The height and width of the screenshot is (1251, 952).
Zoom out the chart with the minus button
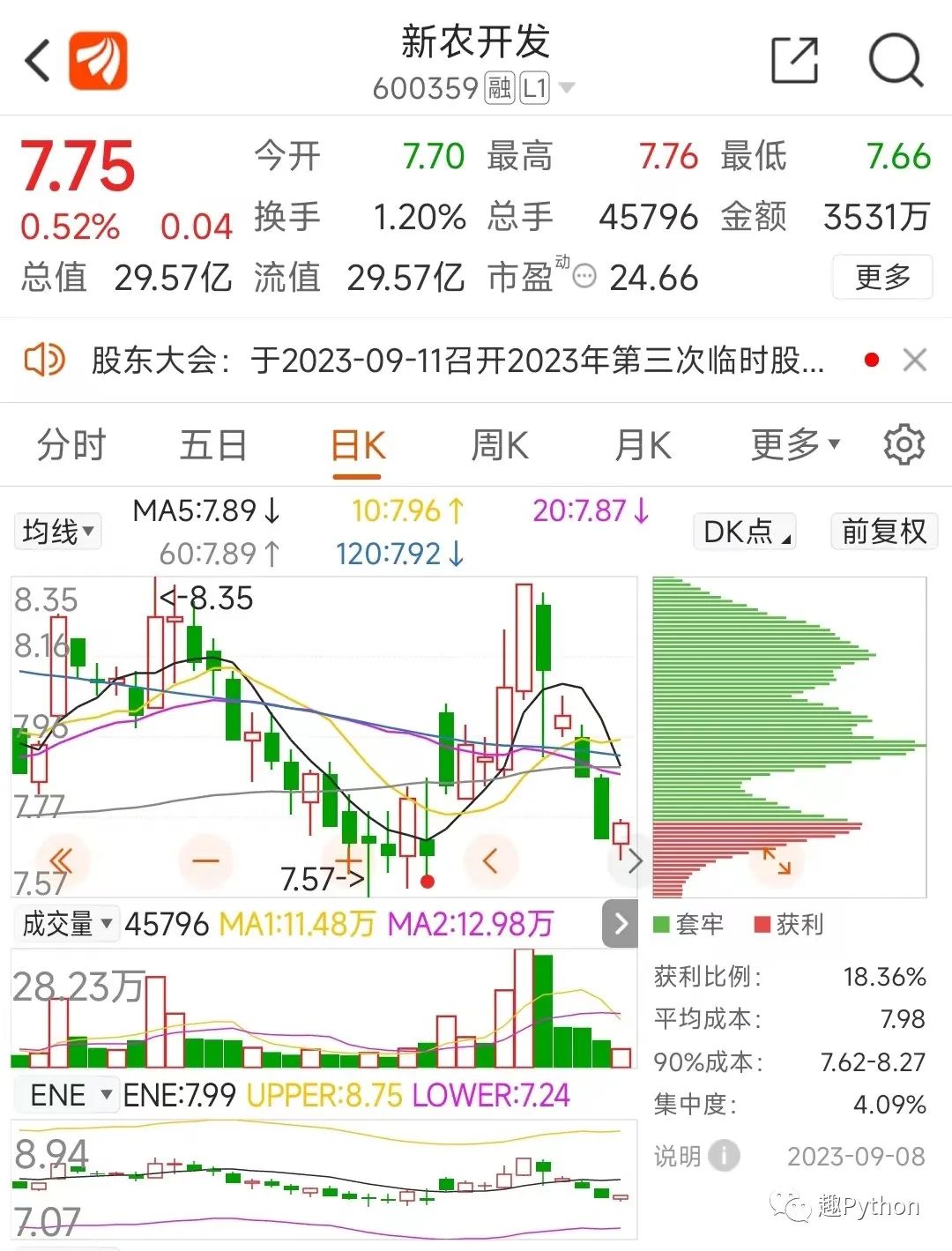click(x=205, y=860)
